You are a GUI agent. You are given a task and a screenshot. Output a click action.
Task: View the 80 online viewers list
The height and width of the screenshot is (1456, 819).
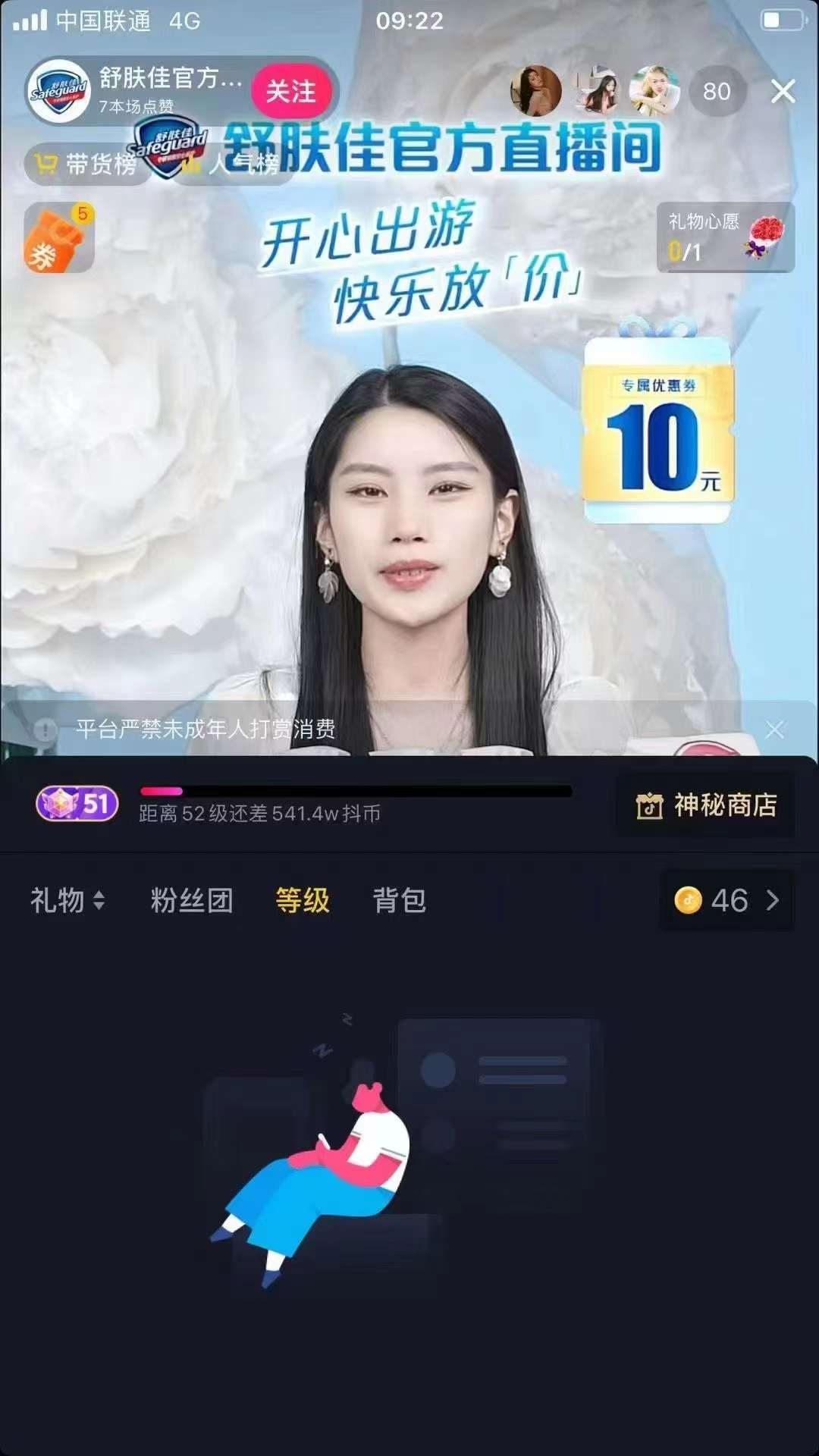coord(717,92)
